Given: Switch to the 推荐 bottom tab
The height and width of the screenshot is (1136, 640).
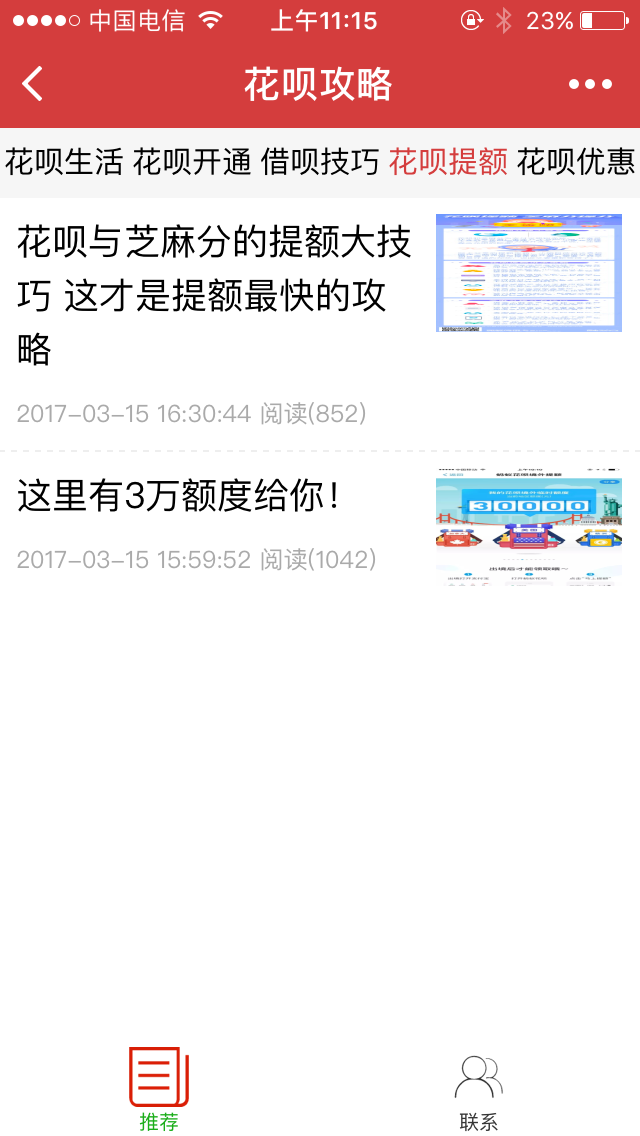Looking at the screenshot, I should coord(159,1088).
